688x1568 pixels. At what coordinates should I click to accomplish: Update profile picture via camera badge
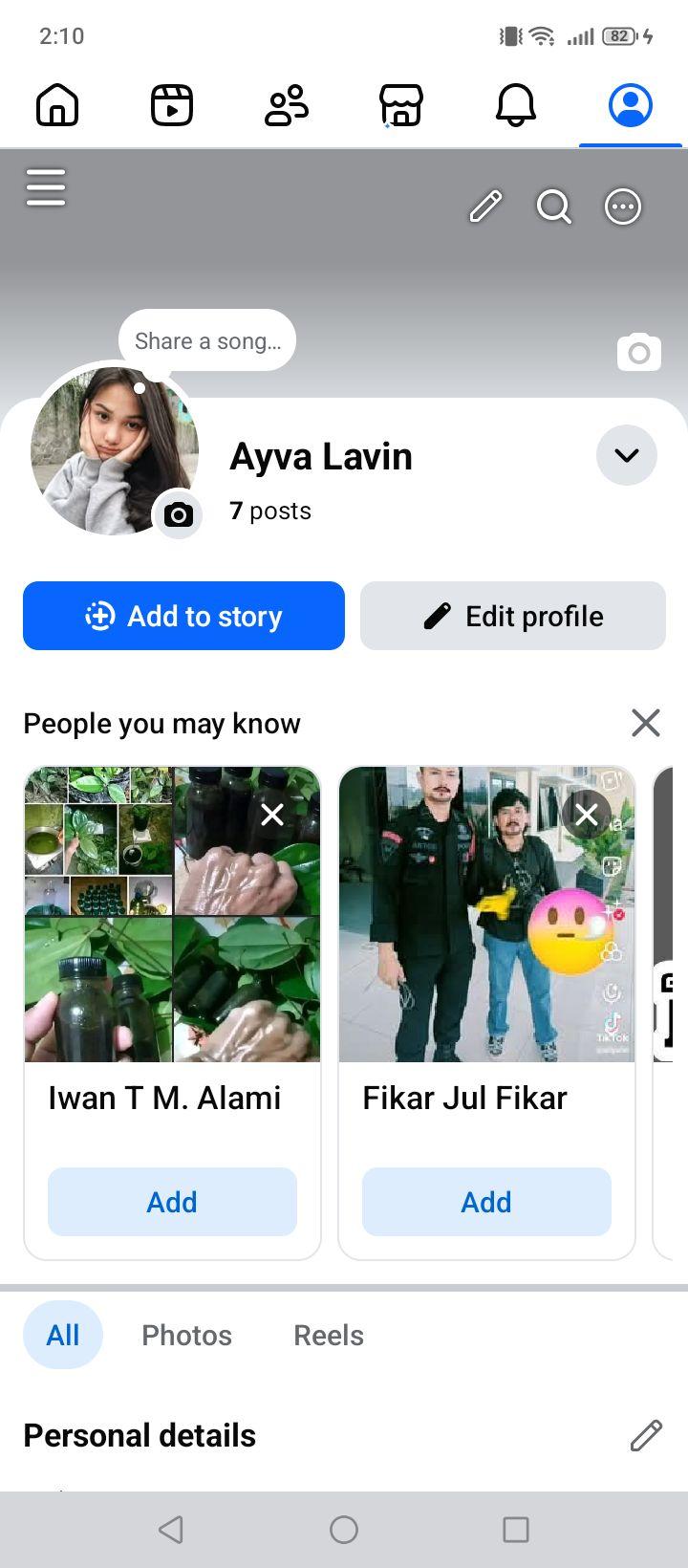click(178, 515)
